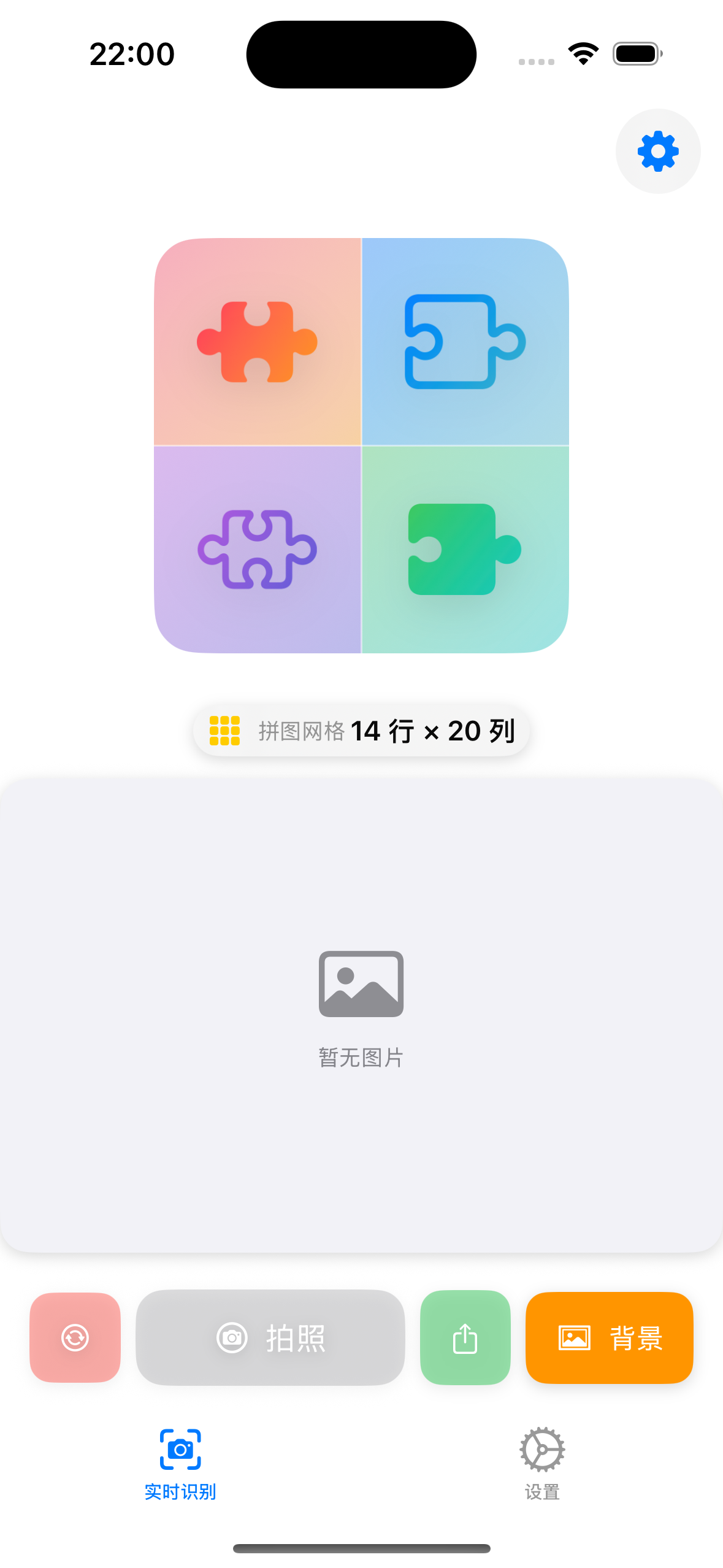This screenshot has height=1568, width=723.
Task: Tap the image icon inside the 背景 button
Action: (574, 1338)
